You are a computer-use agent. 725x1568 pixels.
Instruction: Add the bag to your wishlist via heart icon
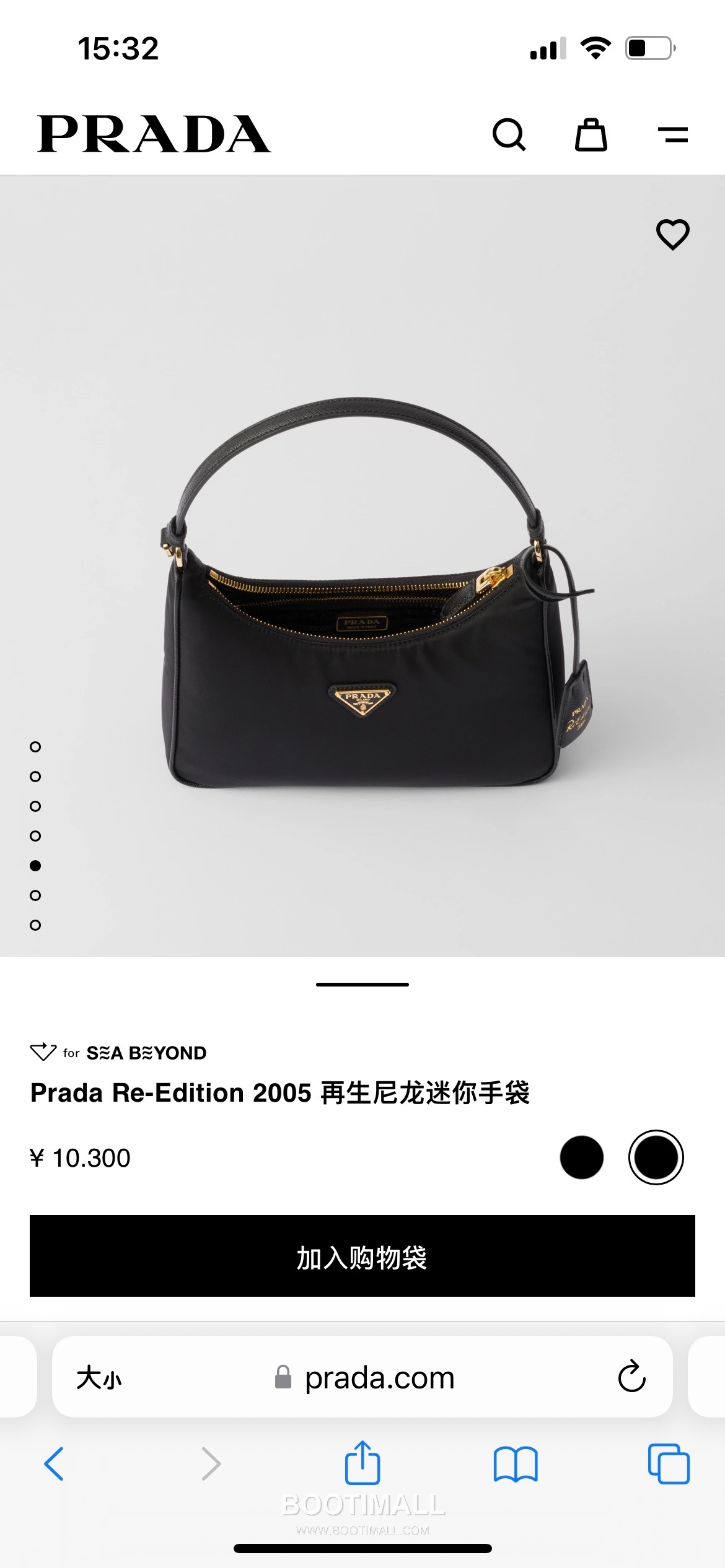point(672,235)
